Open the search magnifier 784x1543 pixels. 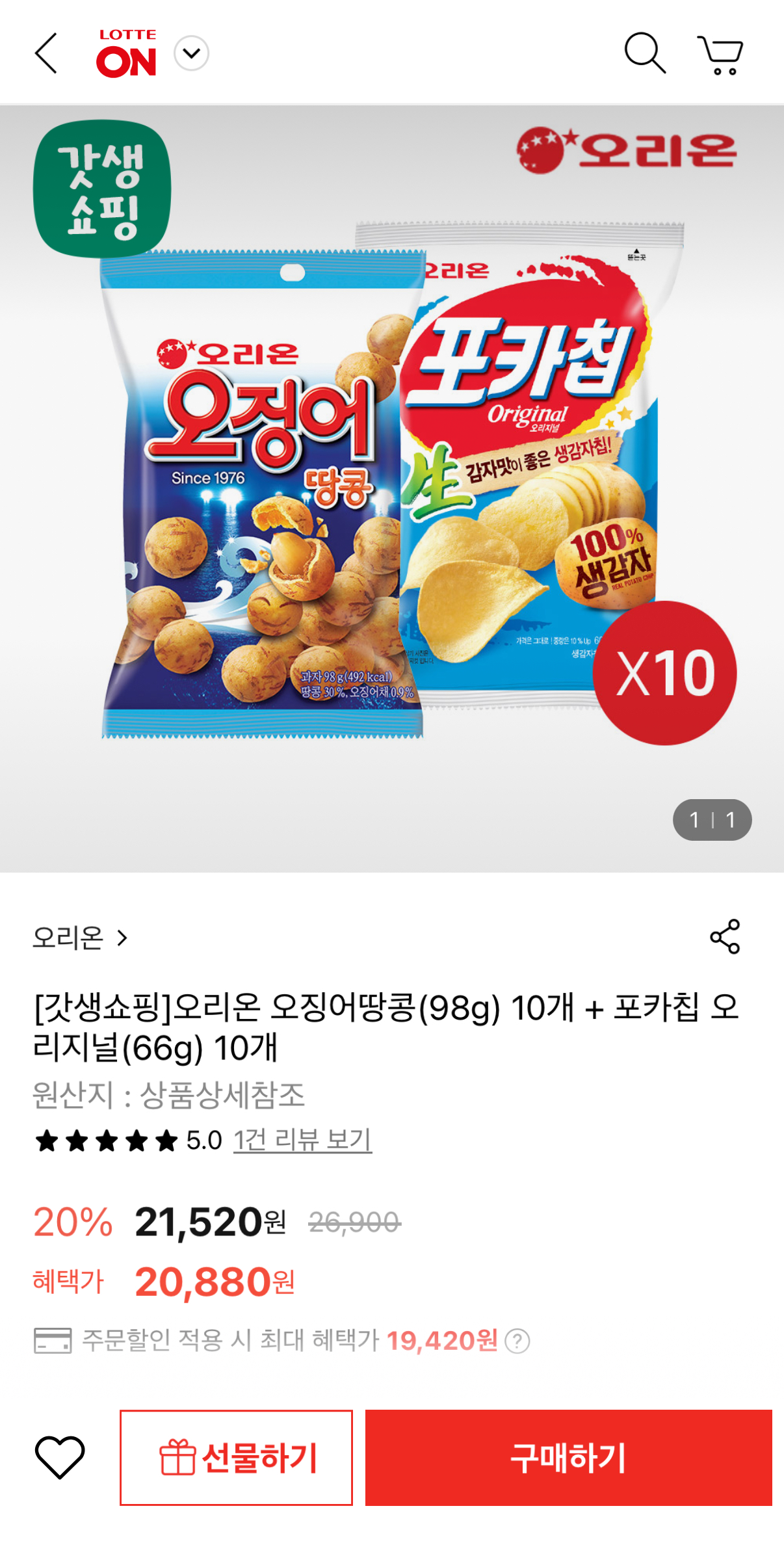pyautogui.click(x=644, y=53)
